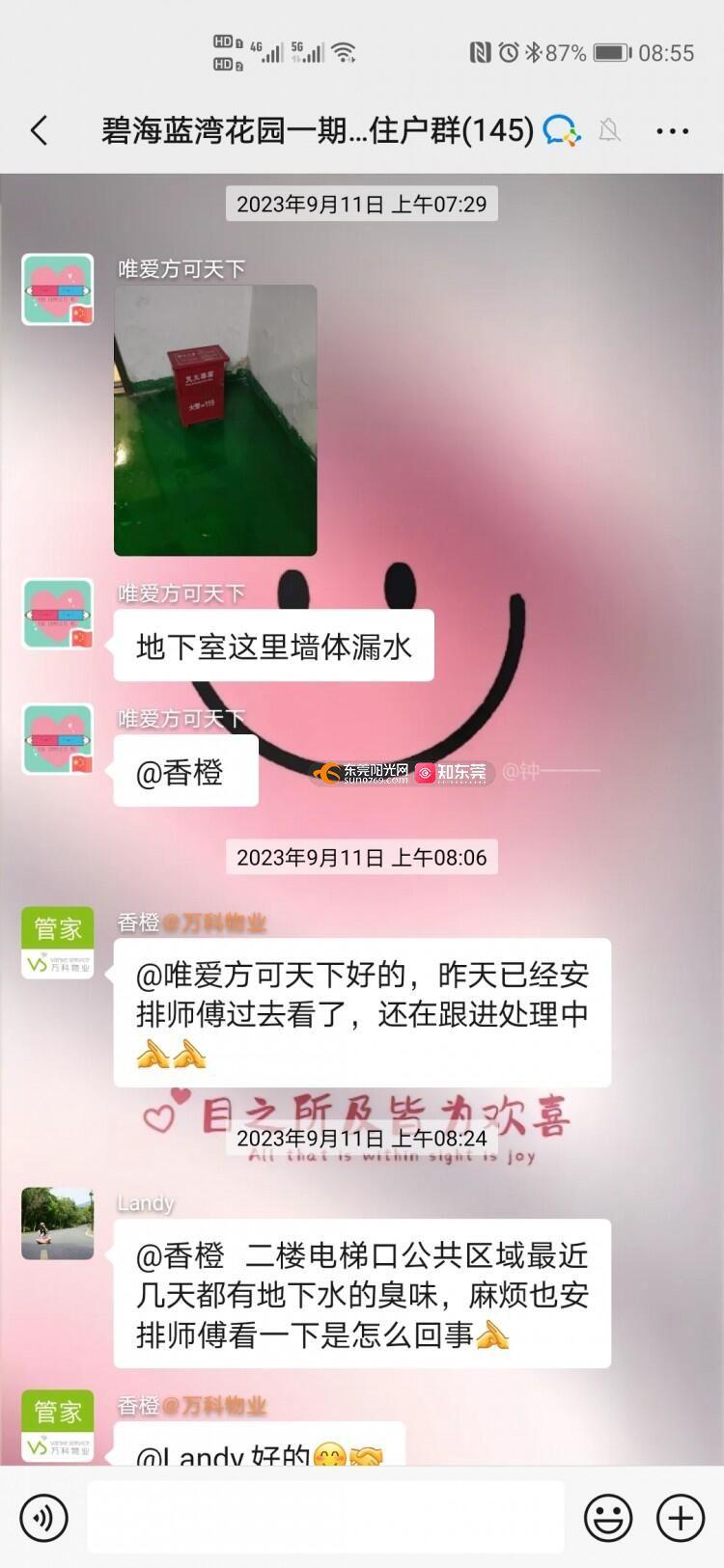Open 香橙's avatar next to the 昨天已经安排师傅 reply
The image size is (724, 1568).
click(x=58, y=943)
